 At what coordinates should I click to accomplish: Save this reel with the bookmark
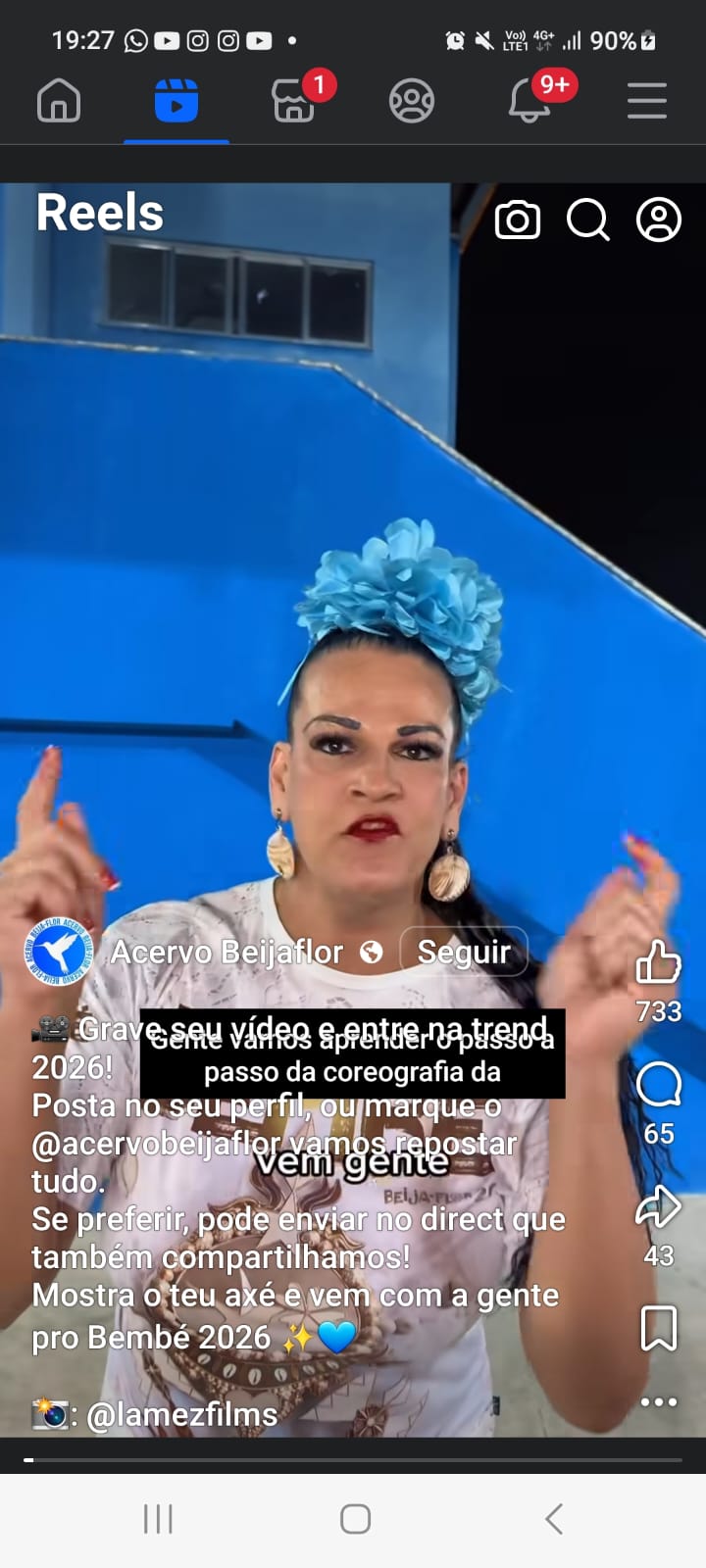coord(658,1329)
